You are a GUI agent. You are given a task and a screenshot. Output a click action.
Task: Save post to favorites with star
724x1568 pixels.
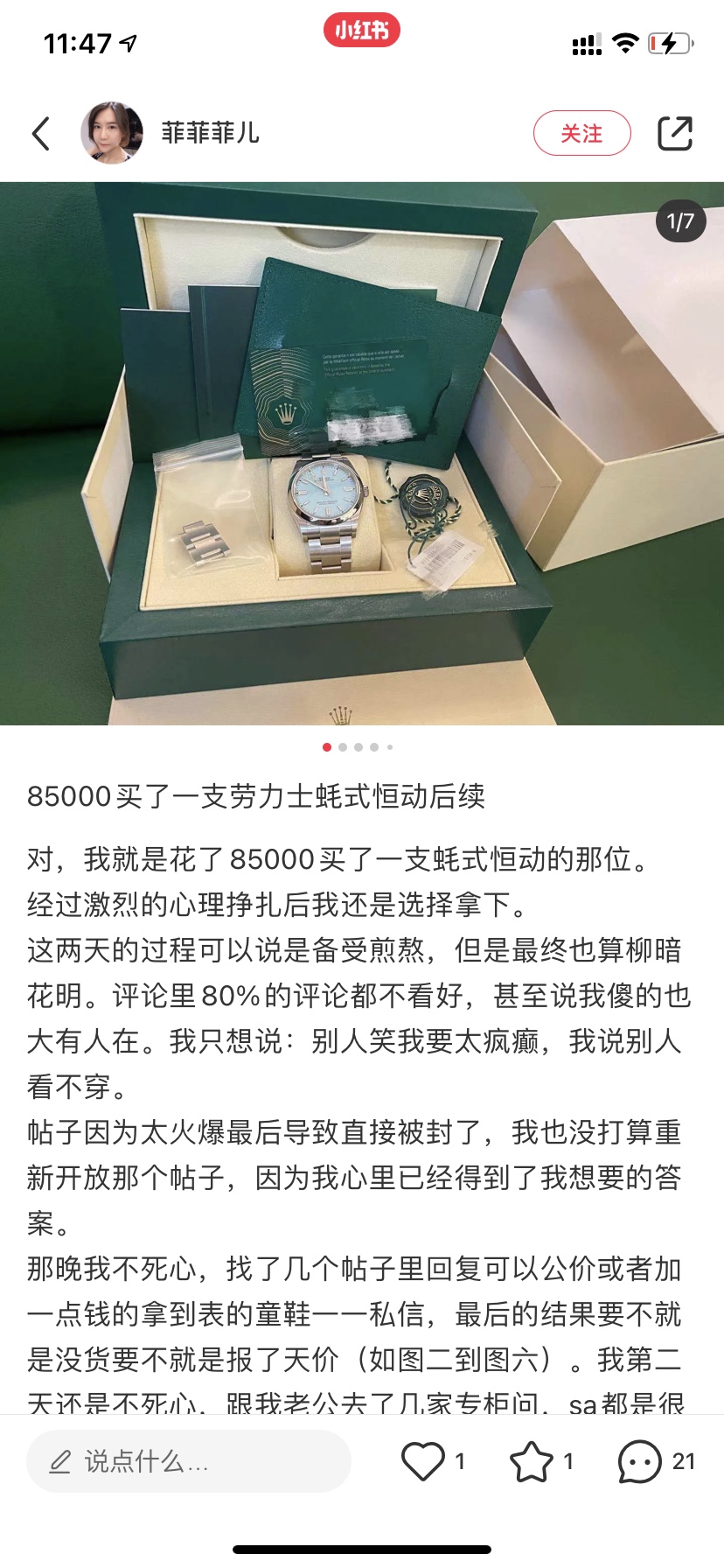point(532,1461)
